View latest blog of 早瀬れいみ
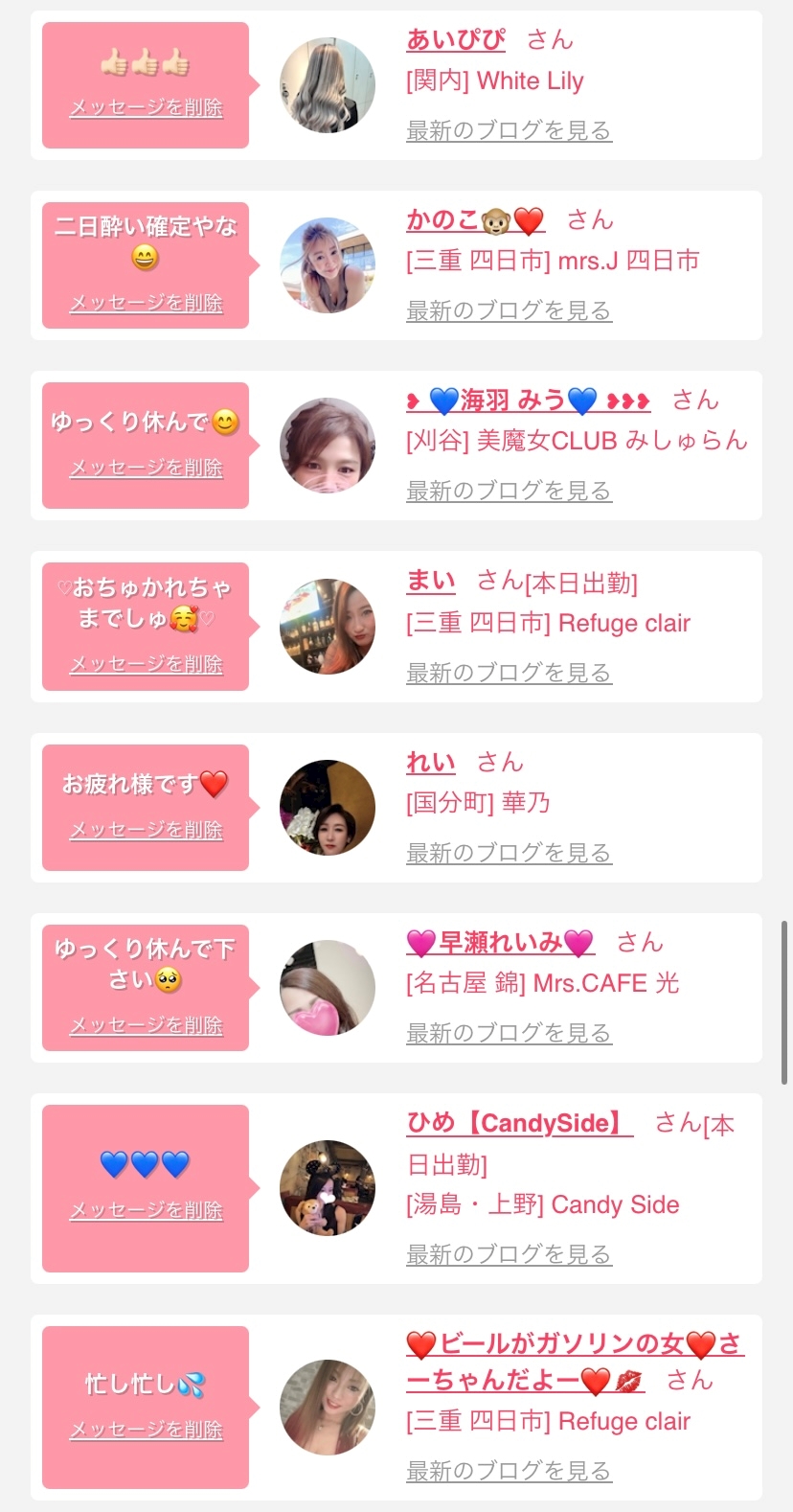The width and height of the screenshot is (793, 1512). pos(509,1033)
